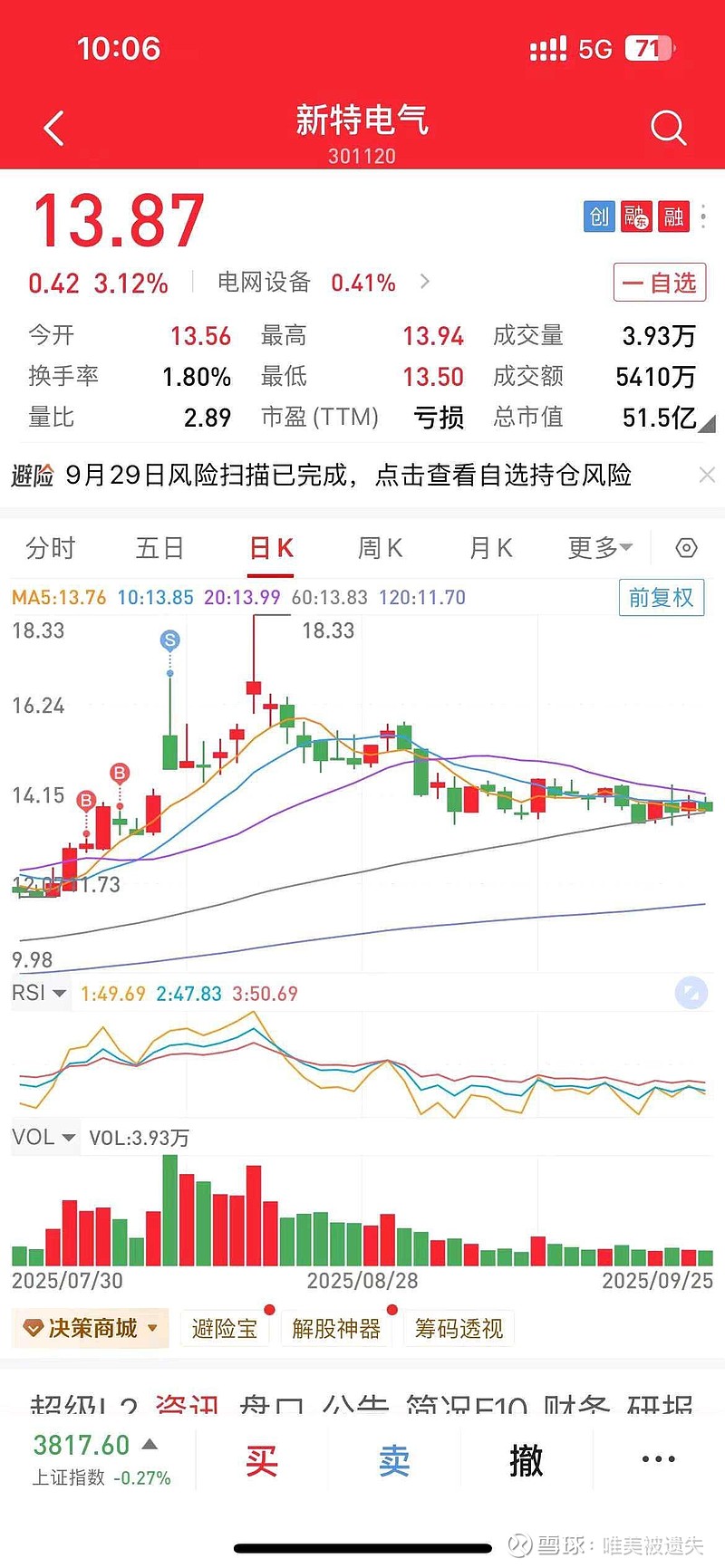725x1568 pixels.
Task: Select the 月K monthly chart tab
Action: [x=491, y=548]
